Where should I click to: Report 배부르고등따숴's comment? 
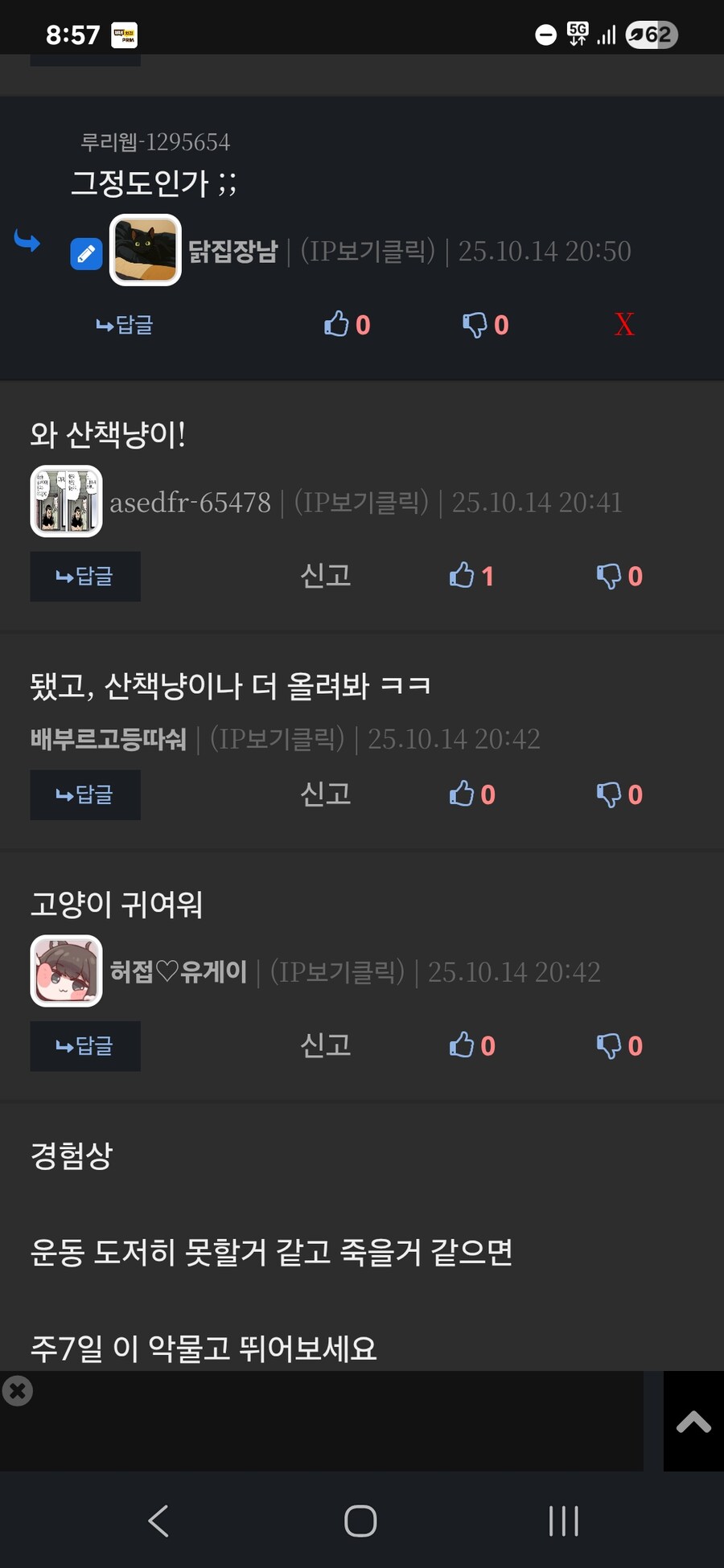point(326,794)
